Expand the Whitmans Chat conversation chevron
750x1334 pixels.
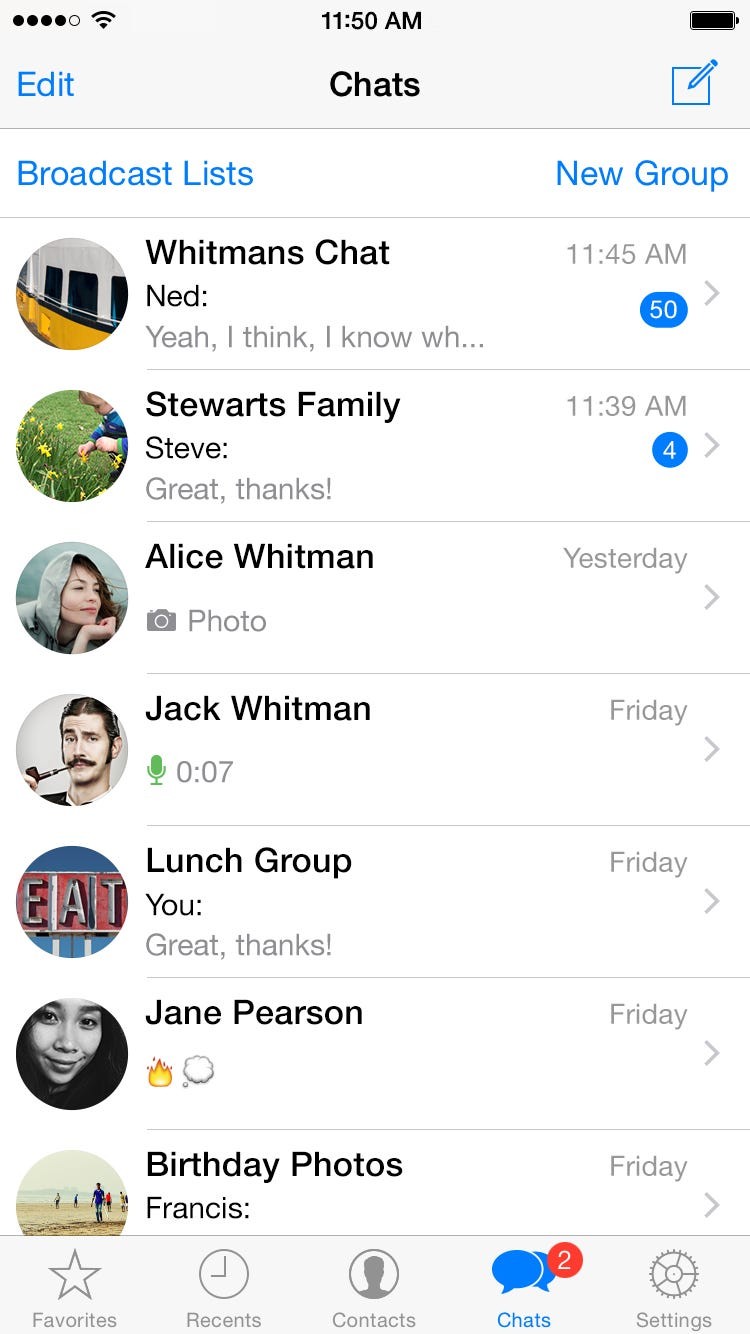[712, 294]
